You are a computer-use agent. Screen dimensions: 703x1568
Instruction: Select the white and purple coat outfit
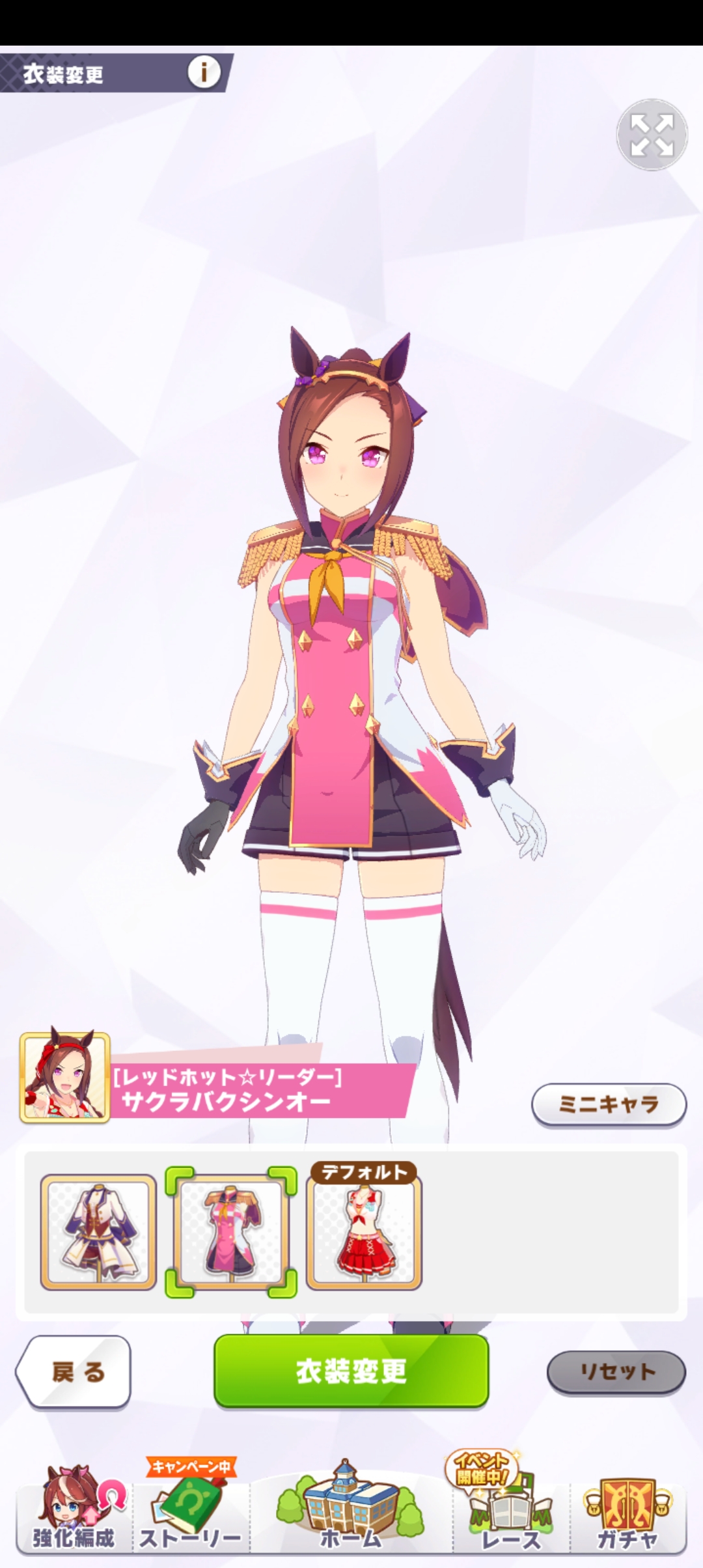click(98, 1232)
